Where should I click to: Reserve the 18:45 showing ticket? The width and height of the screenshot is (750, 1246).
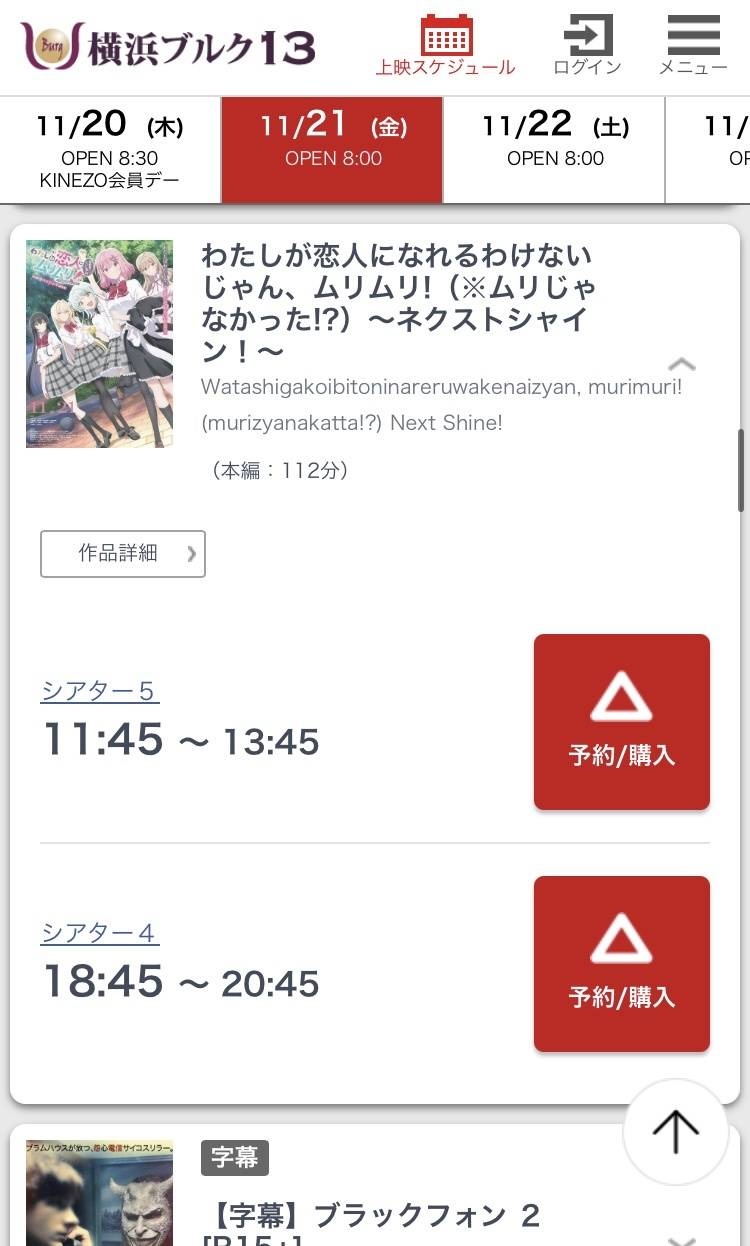[621, 963]
